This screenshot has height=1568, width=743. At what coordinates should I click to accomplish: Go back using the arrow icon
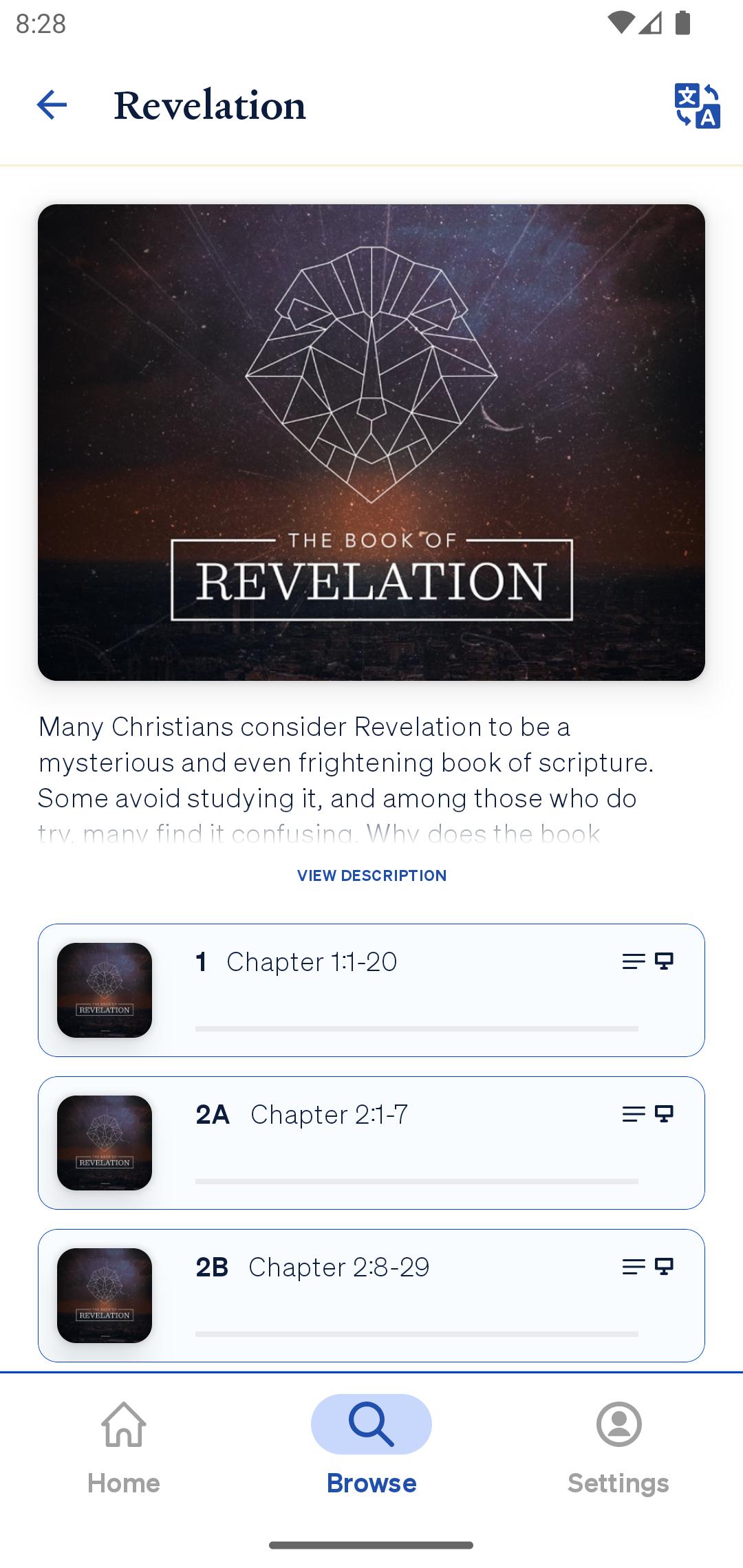click(52, 105)
